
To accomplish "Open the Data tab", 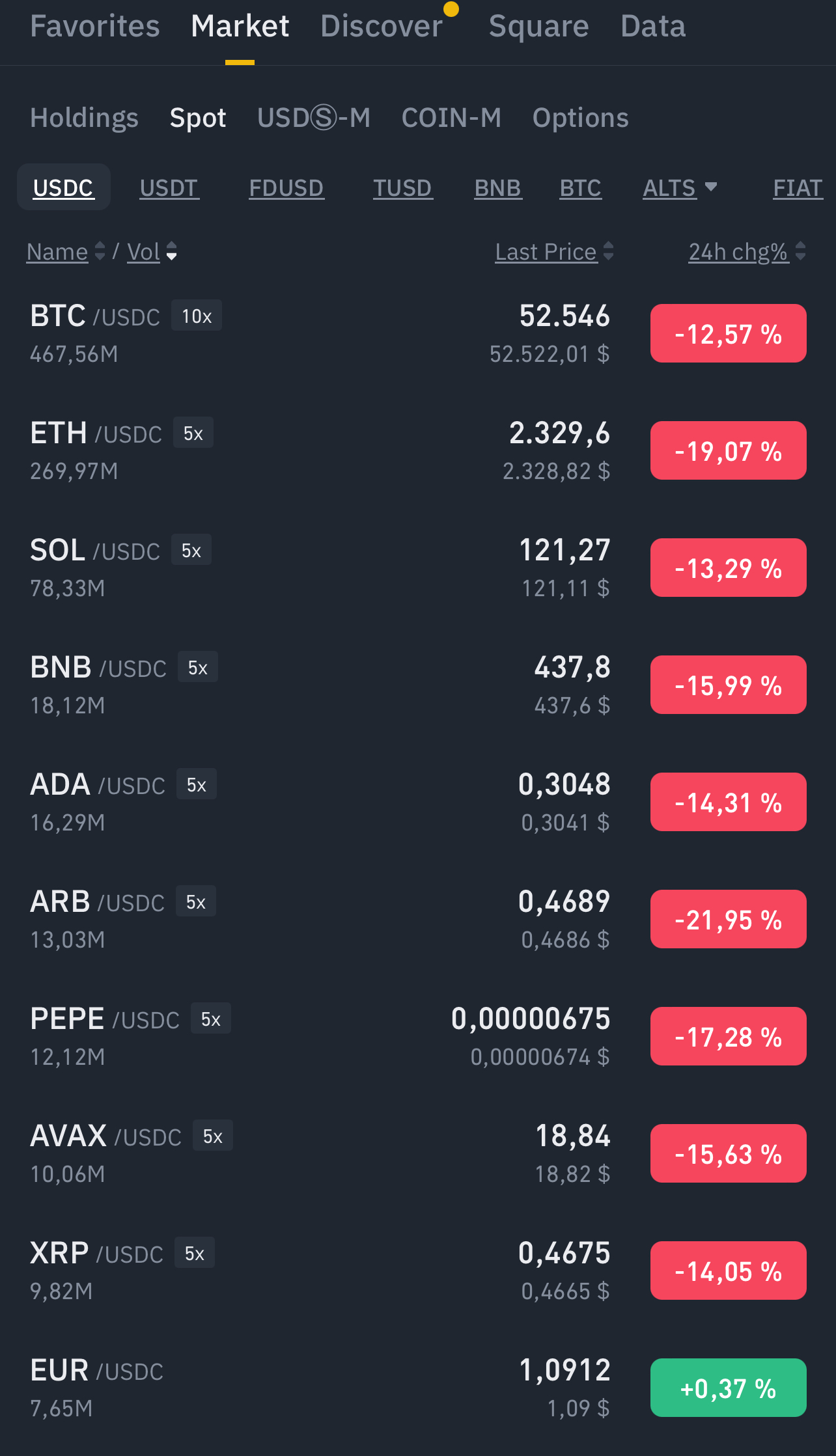I will (653, 27).
